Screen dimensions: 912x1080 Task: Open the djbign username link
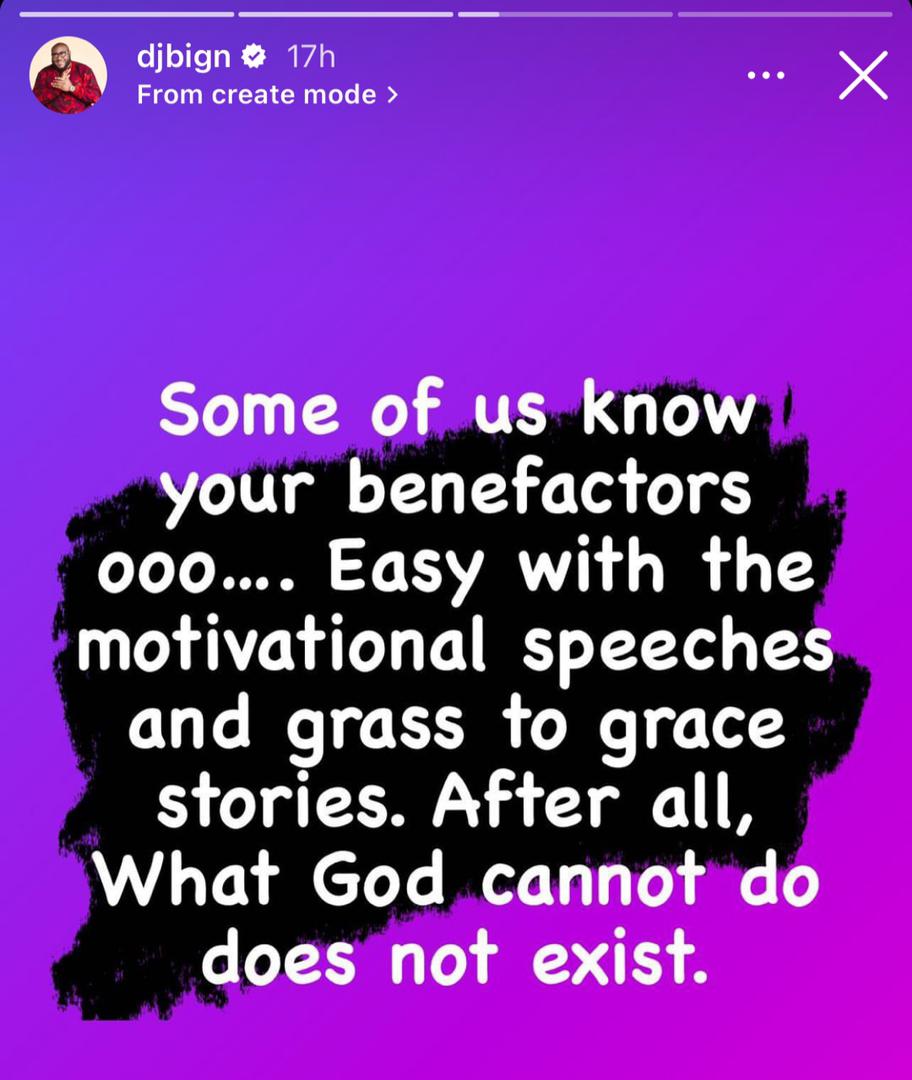[183, 58]
